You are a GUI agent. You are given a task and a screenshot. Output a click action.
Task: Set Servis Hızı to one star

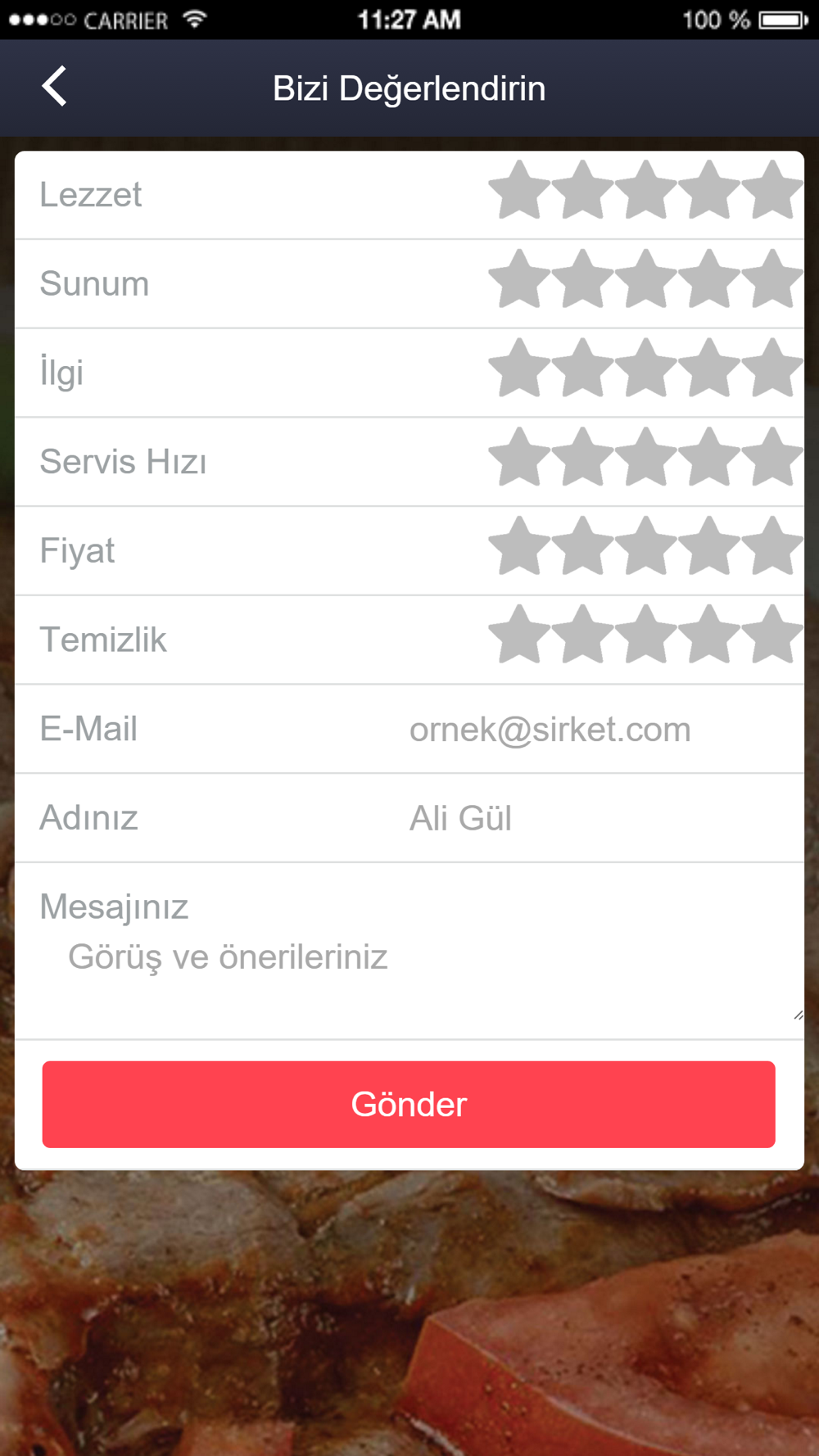pyautogui.click(x=519, y=458)
